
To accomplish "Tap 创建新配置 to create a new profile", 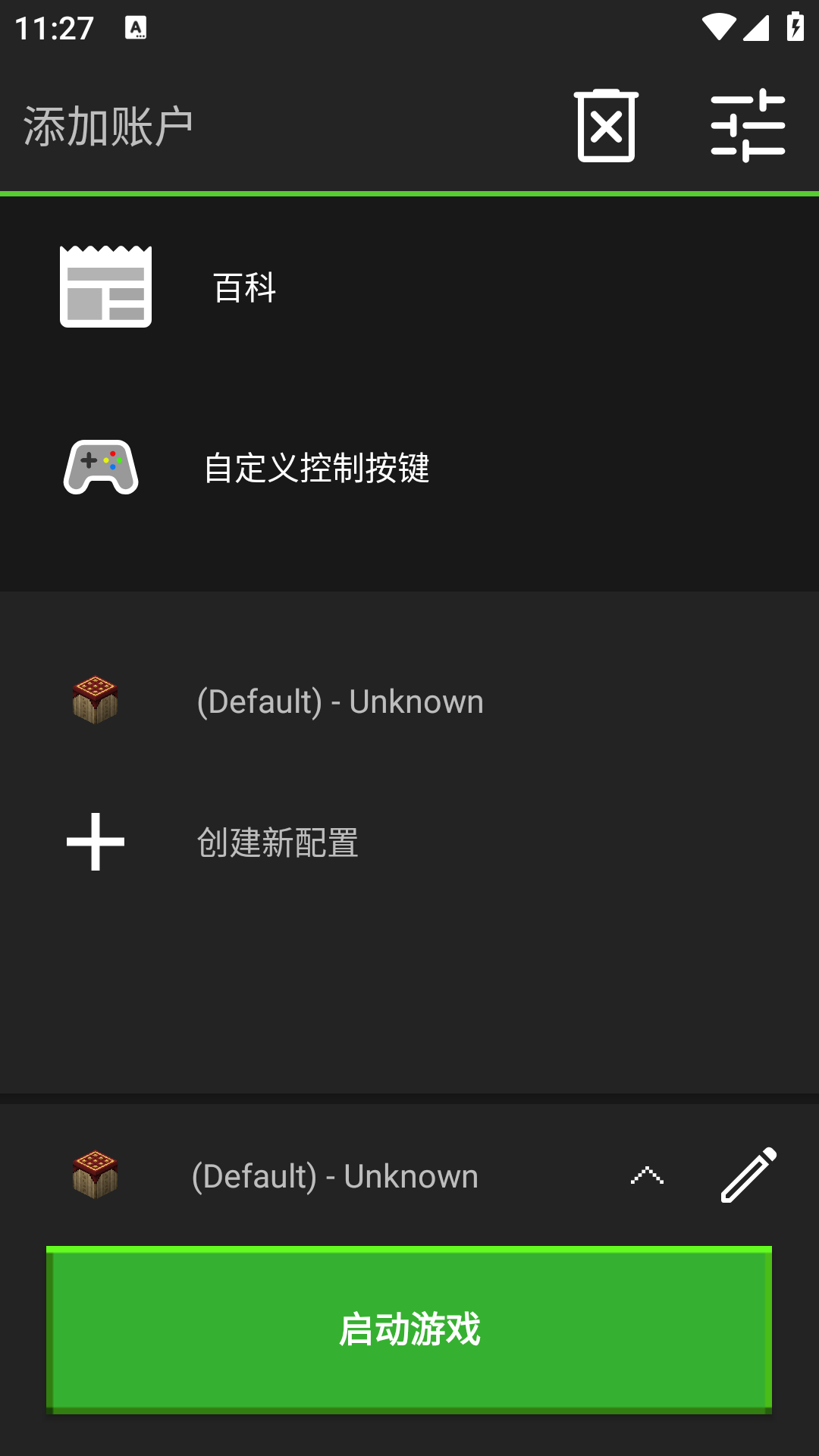I will (x=278, y=843).
